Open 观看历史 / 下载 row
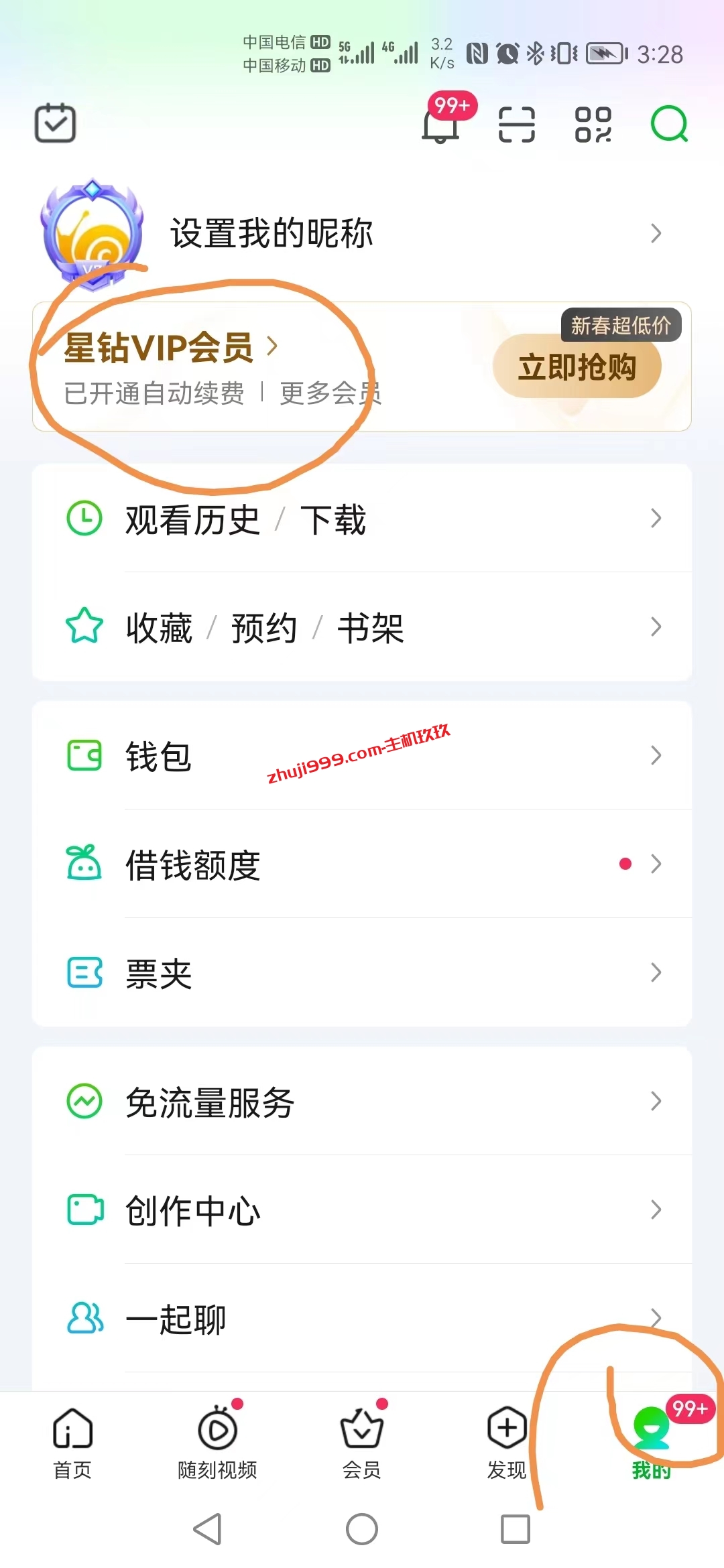The width and height of the screenshot is (724, 1568). click(x=362, y=519)
